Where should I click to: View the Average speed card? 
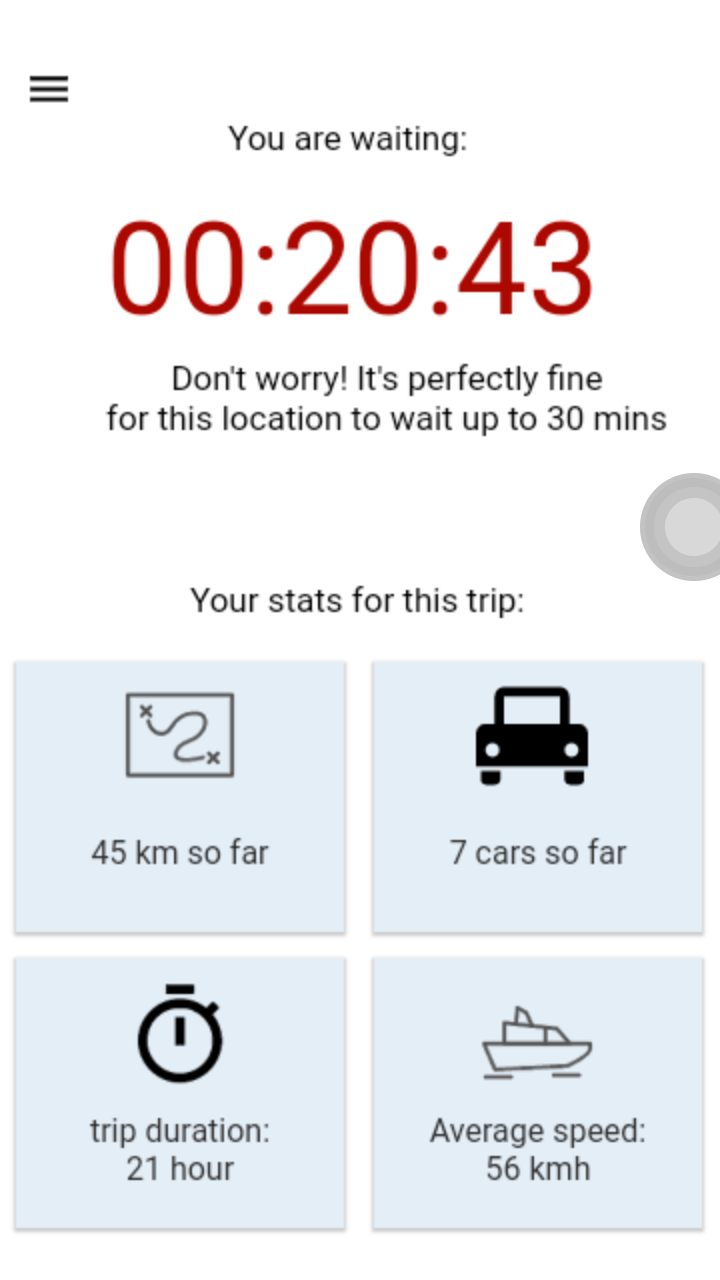pos(538,1093)
